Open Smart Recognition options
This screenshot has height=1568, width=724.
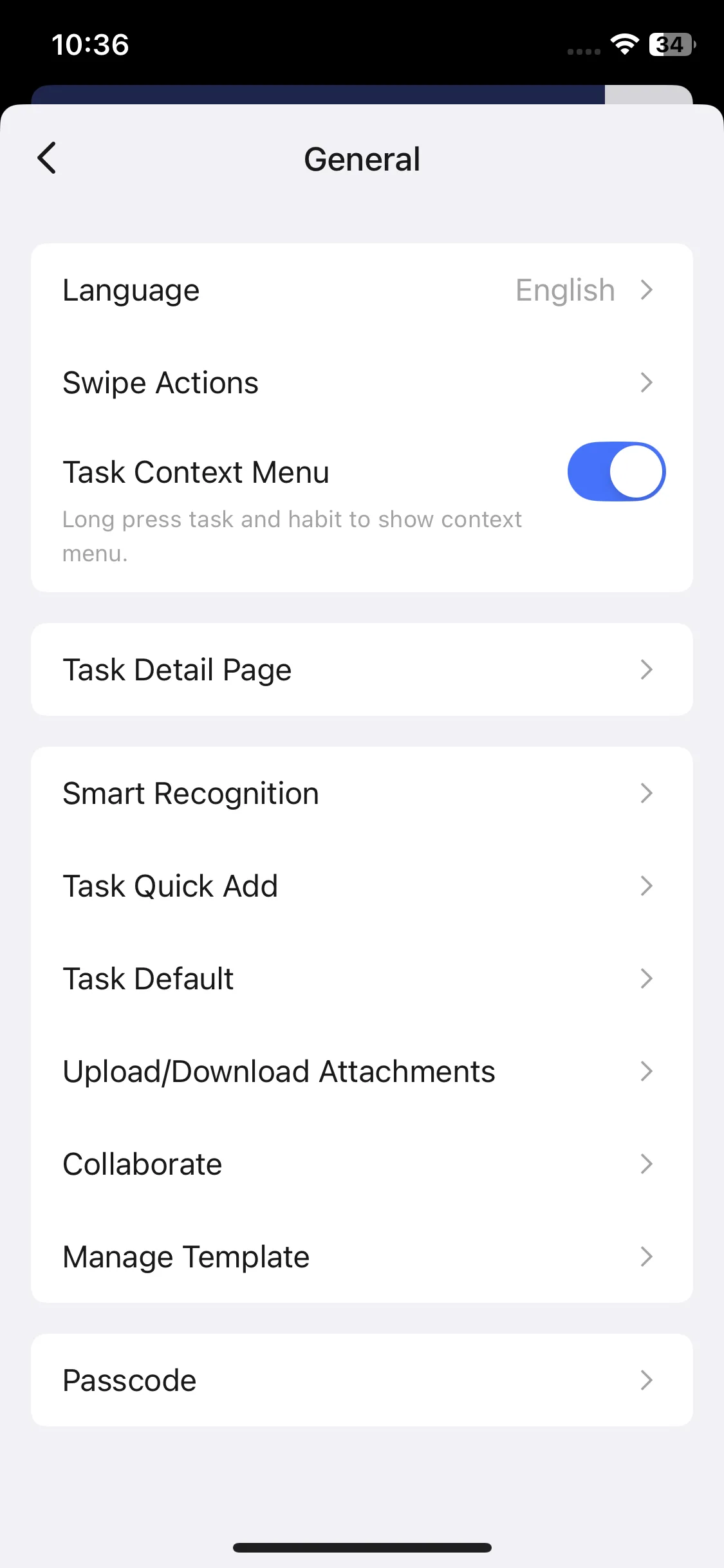click(362, 793)
